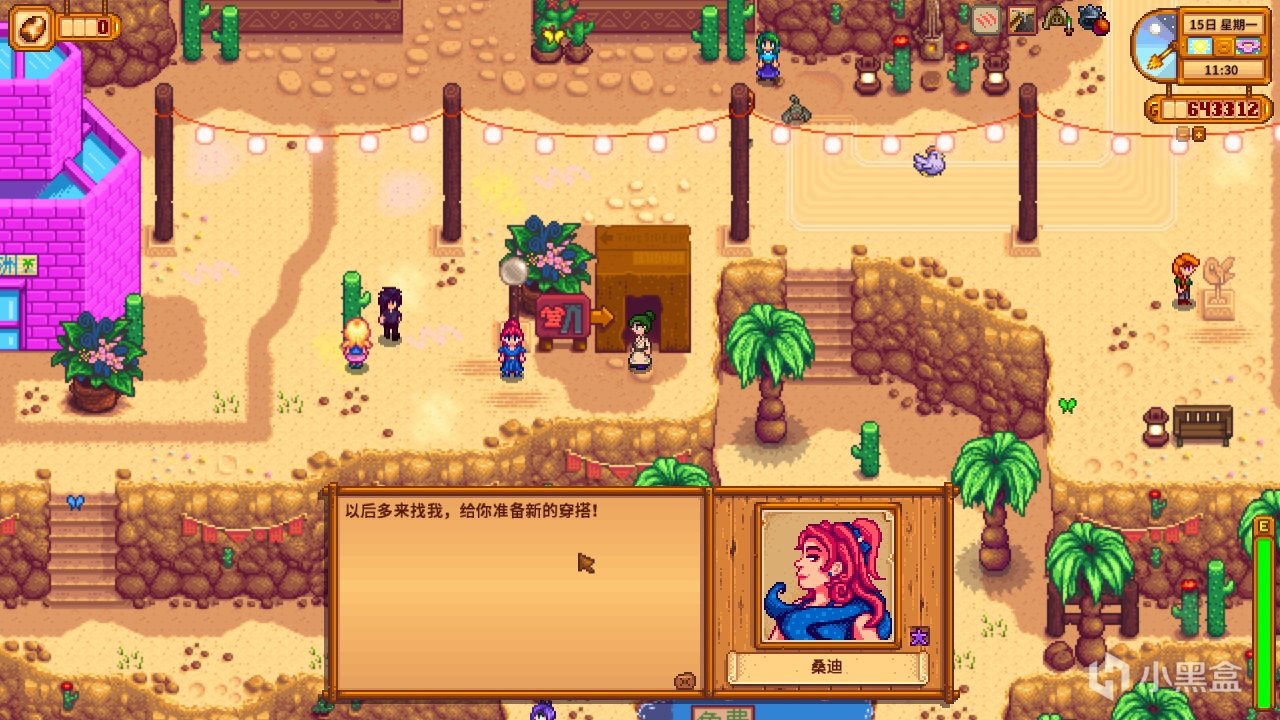Zoom out with the minus button
Image resolution: width=1280 pixels, height=720 pixels.
point(1183,133)
